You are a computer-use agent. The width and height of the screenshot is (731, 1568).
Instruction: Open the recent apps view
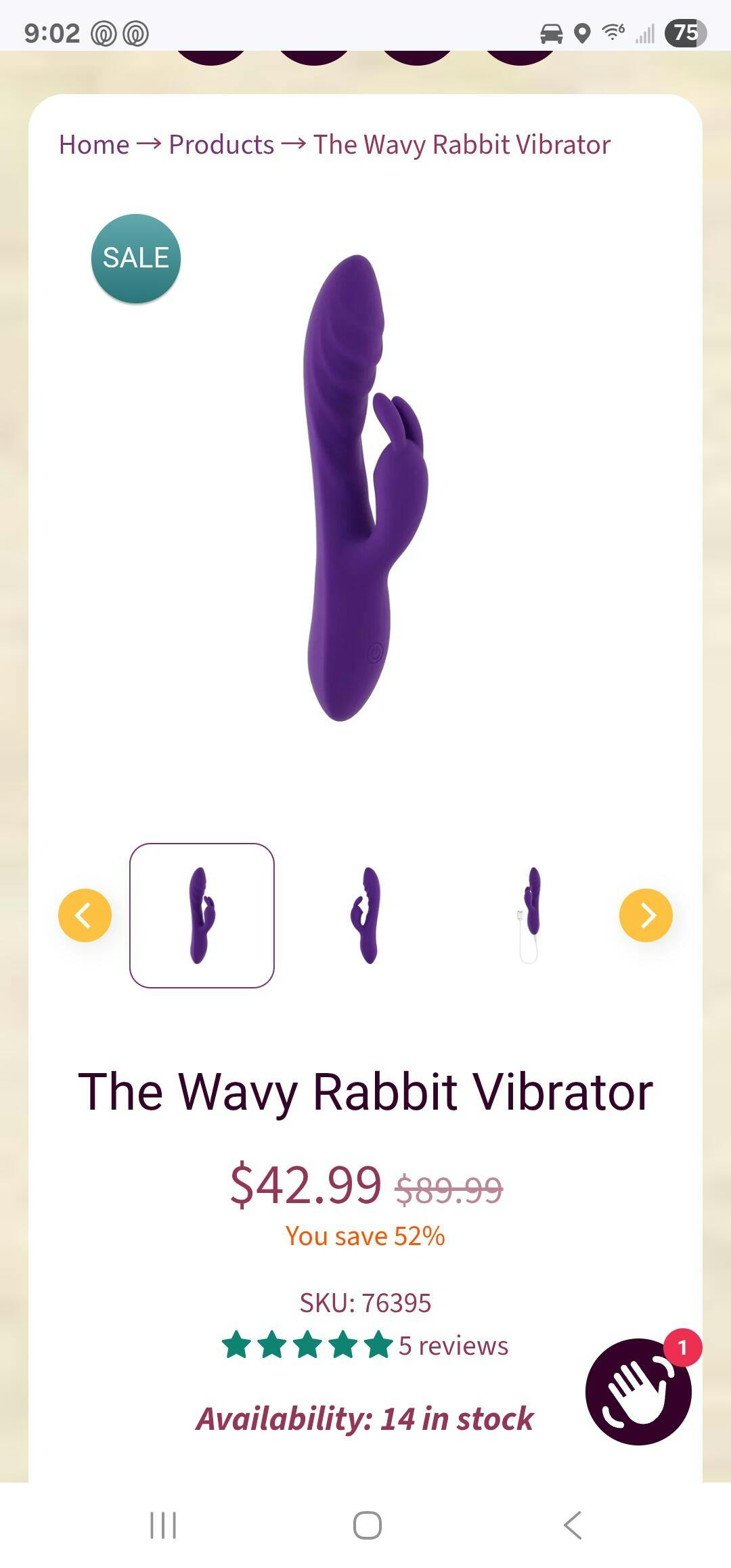point(163,1525)
